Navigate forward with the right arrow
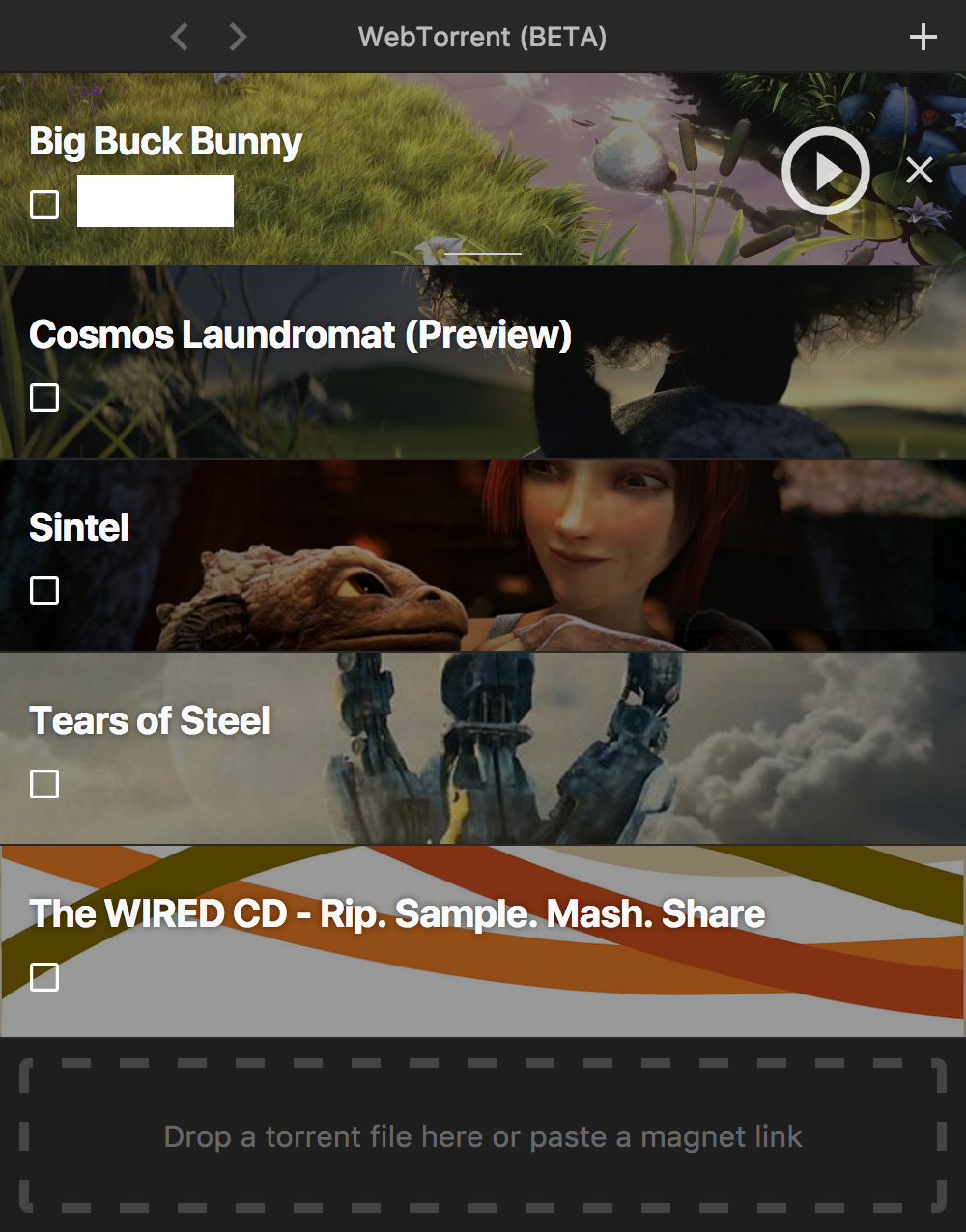The image size is (966, 1232). coord(238,37)
